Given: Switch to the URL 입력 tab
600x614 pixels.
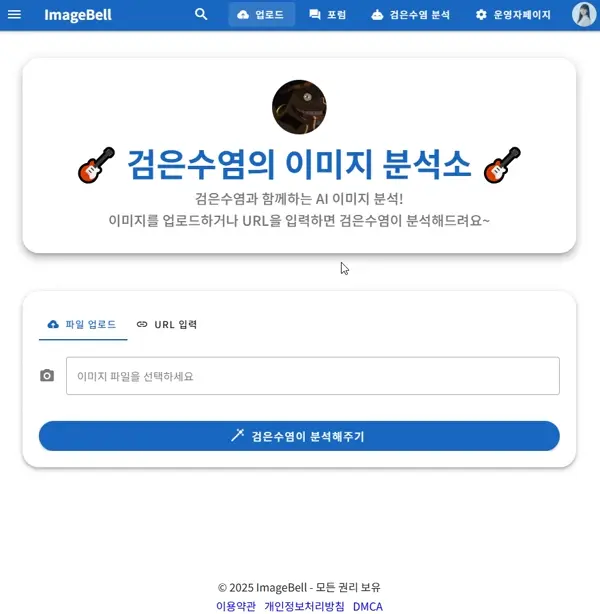Looking at the screenshot, I should click(x=167, y=324).
